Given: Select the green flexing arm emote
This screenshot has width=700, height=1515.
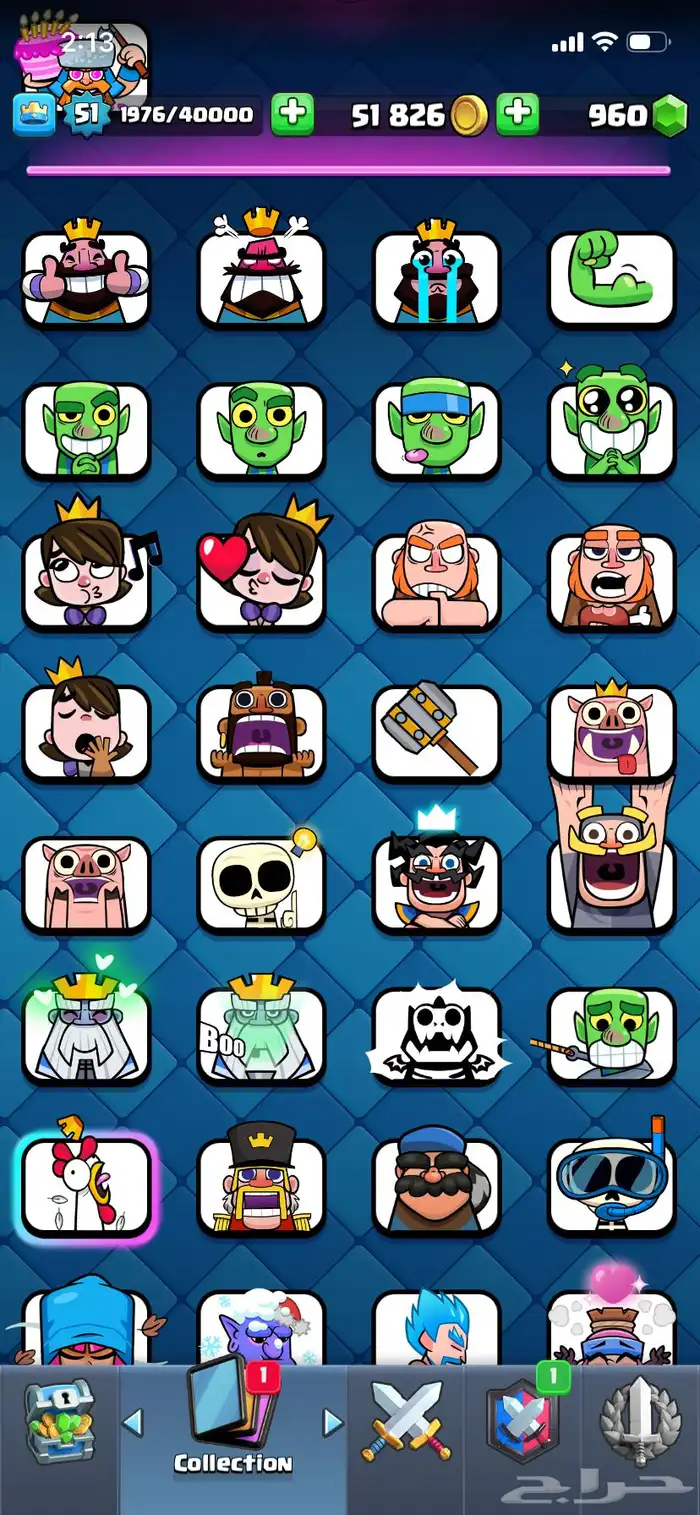Looking at the screenshot, I should coord(611,278).
